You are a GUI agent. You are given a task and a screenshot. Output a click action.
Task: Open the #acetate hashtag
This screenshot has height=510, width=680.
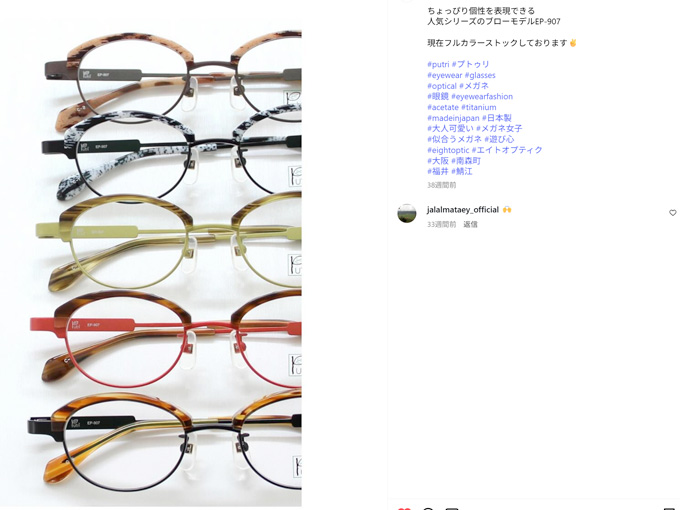click(x=443, y=107)
